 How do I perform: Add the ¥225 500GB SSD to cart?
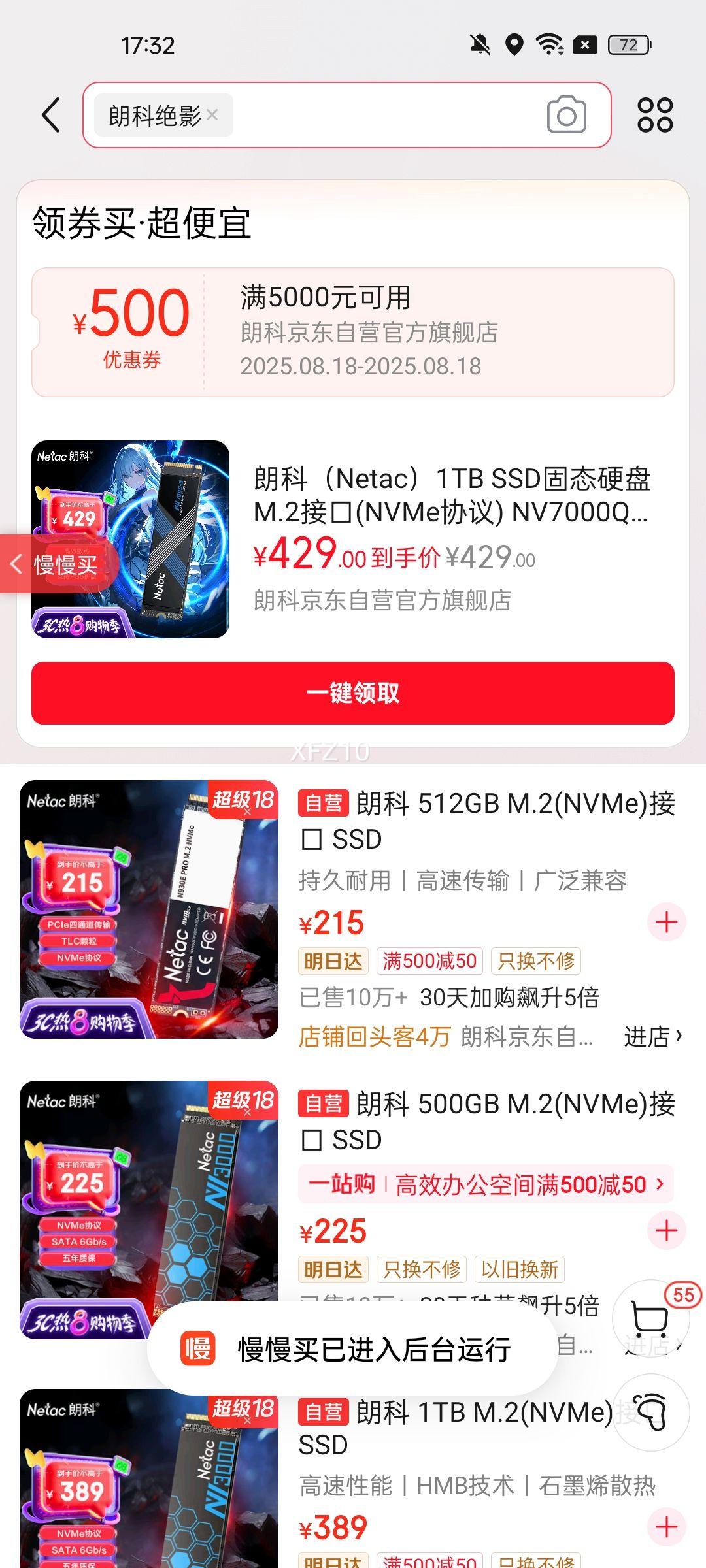coord(666,1231)
